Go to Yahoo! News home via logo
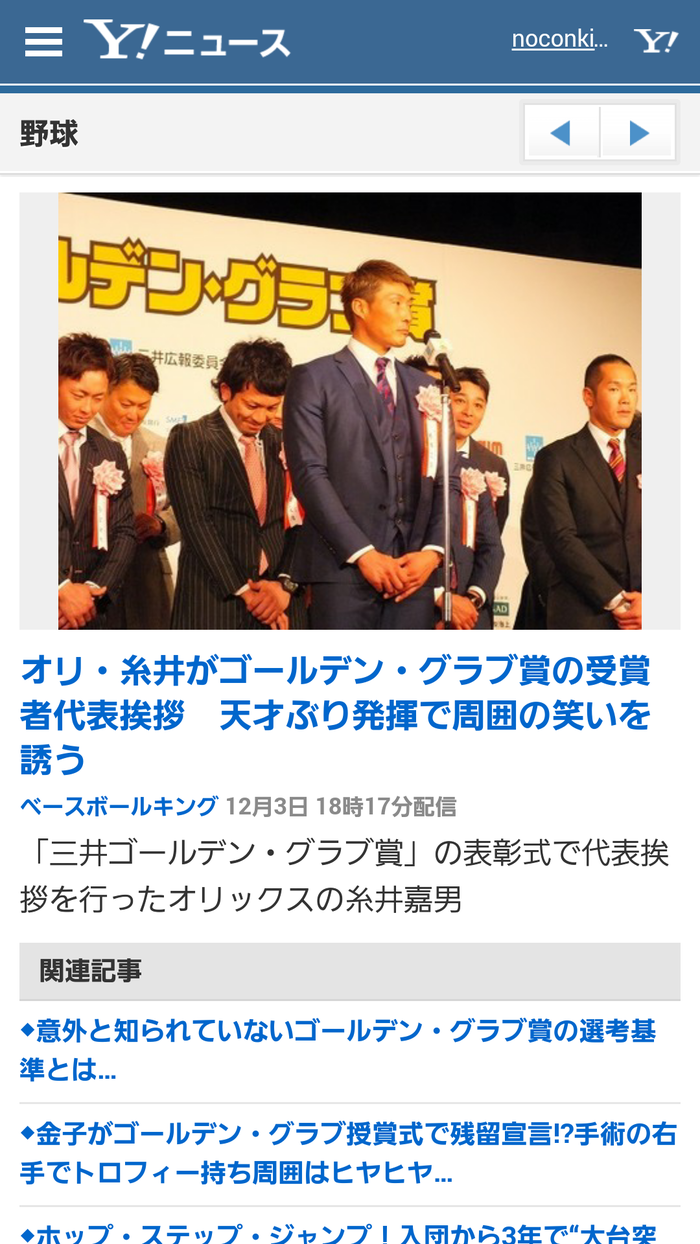This screenshot has width=700, height=1244. 187,41
